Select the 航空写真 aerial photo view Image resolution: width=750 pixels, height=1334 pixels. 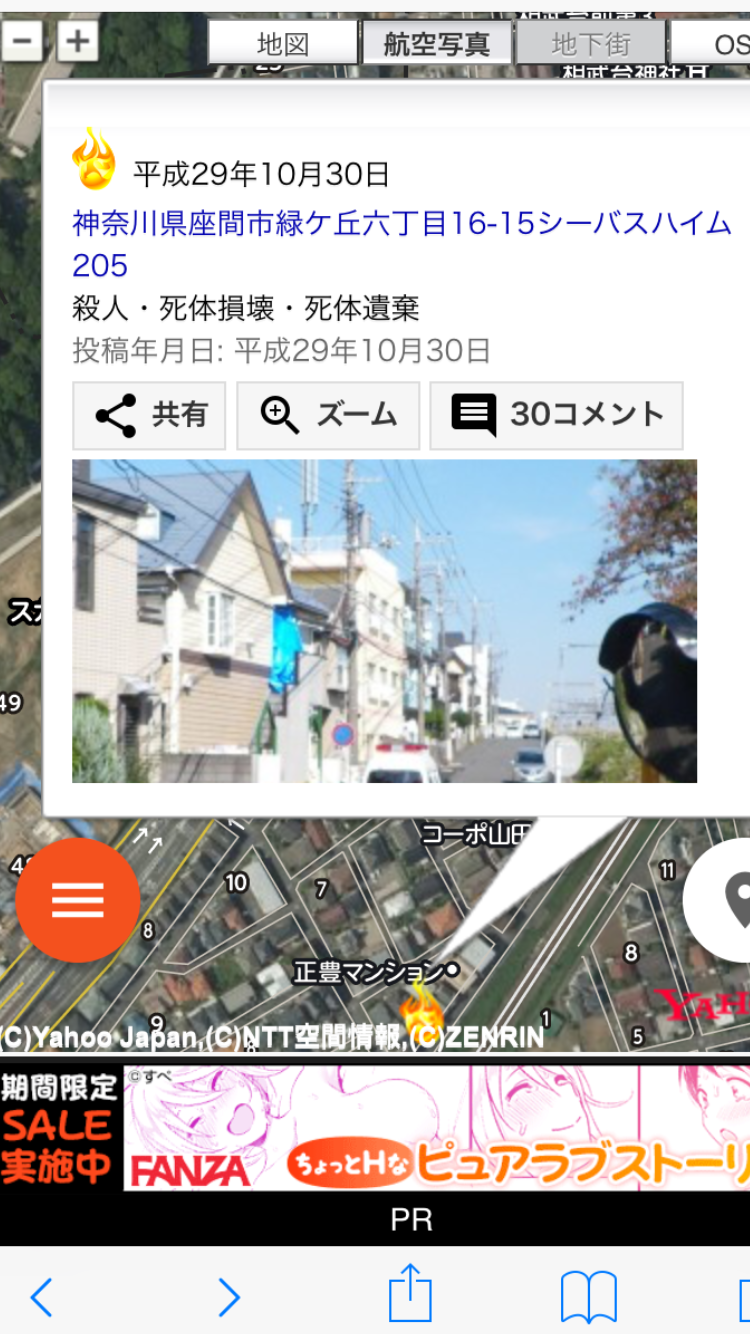tap(437, 43)
